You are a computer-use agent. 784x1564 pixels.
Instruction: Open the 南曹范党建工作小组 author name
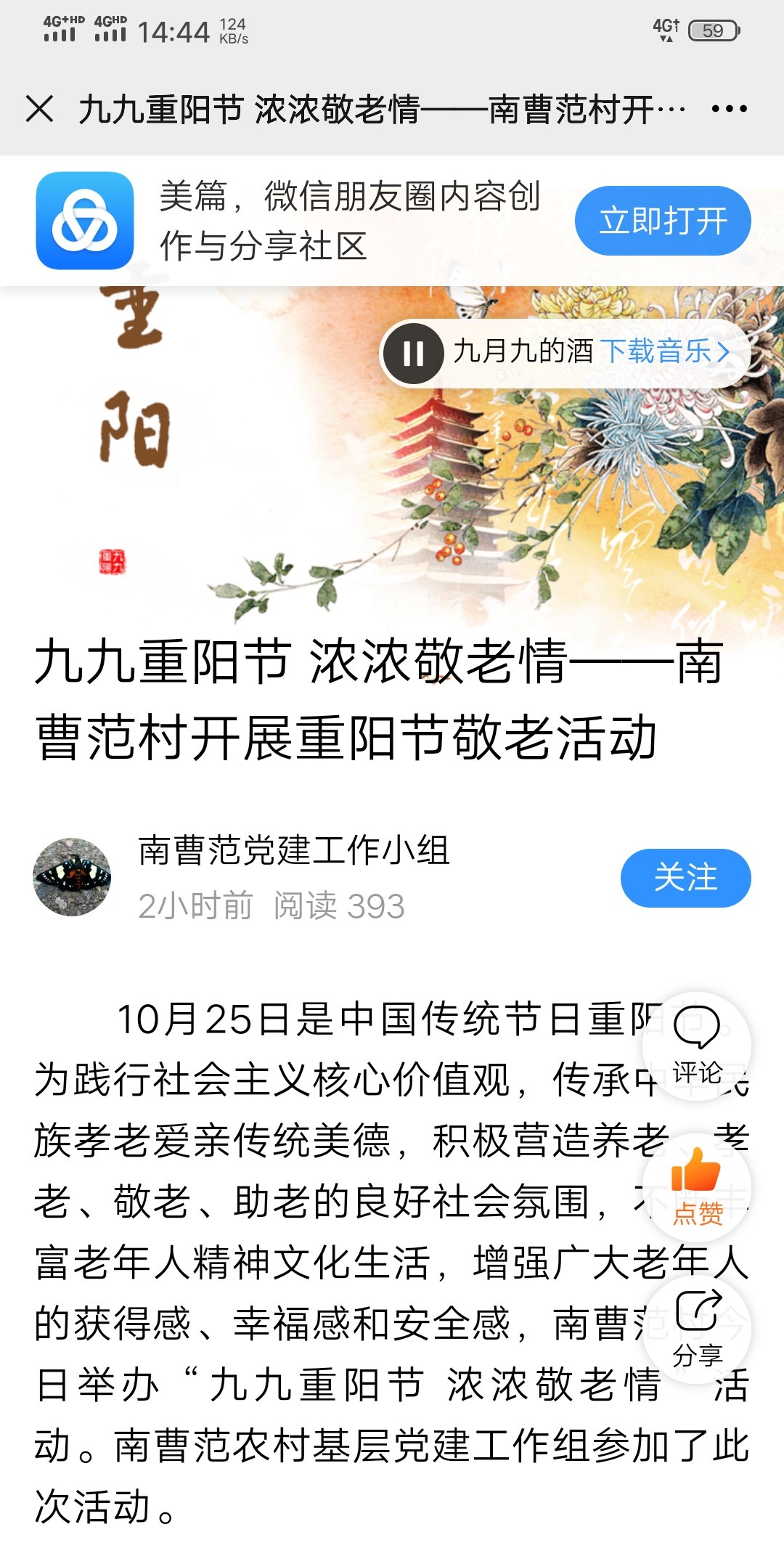click(x=294, y=850)
